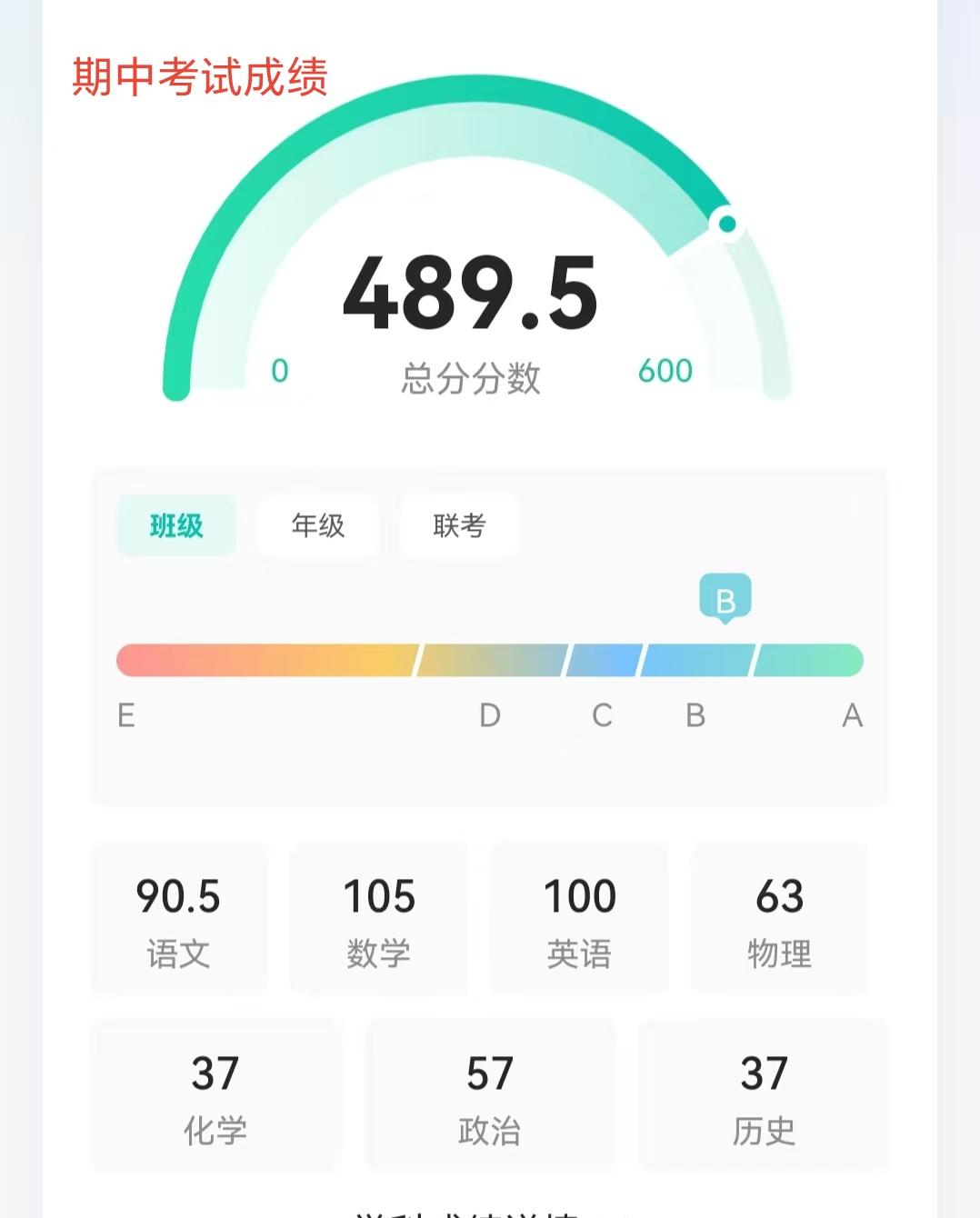Open the 数学 subject card
The height and width of the screenshot is (1218, 980).
tap(379, 918)
